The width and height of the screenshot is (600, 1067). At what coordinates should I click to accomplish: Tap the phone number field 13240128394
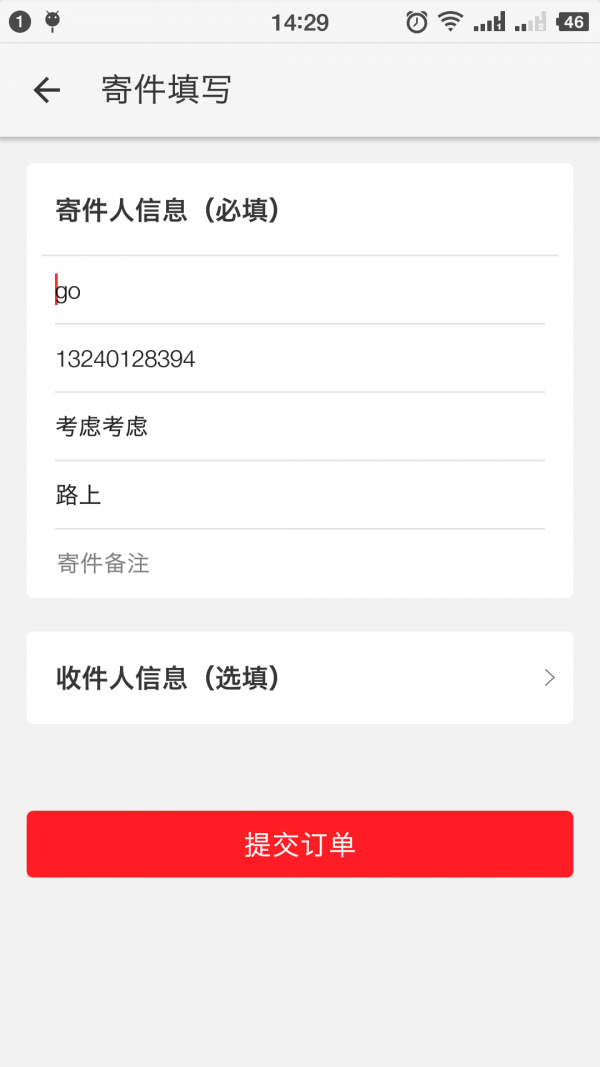[300, 359]
